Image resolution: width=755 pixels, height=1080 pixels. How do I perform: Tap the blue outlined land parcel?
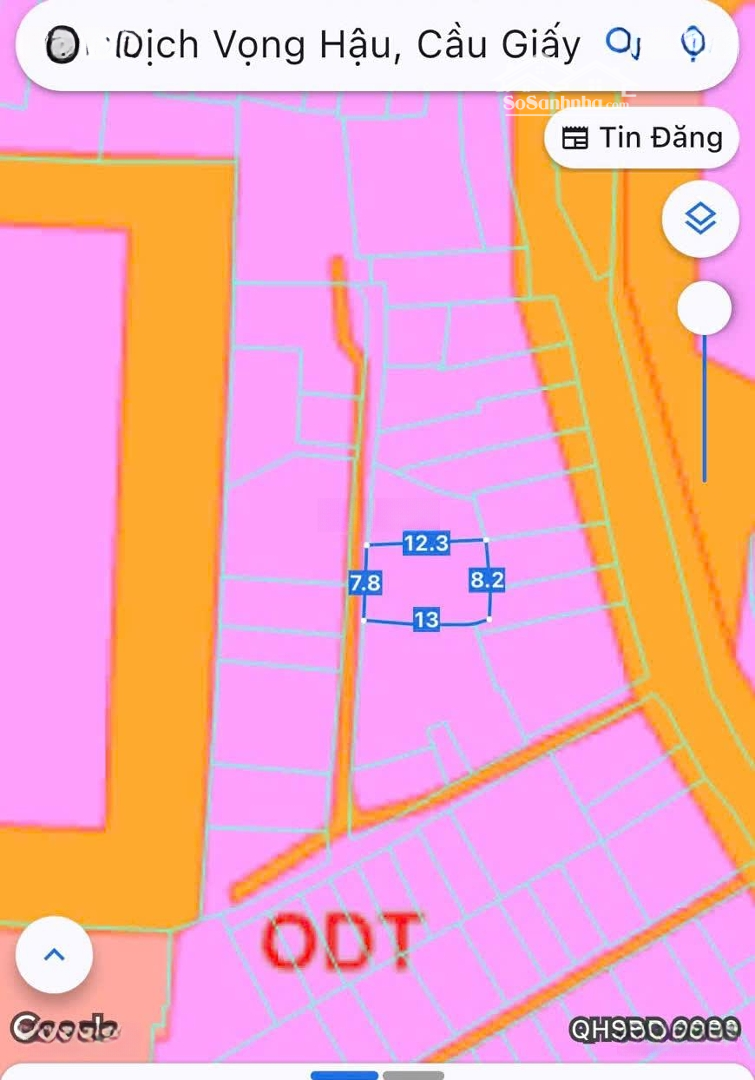426,583
